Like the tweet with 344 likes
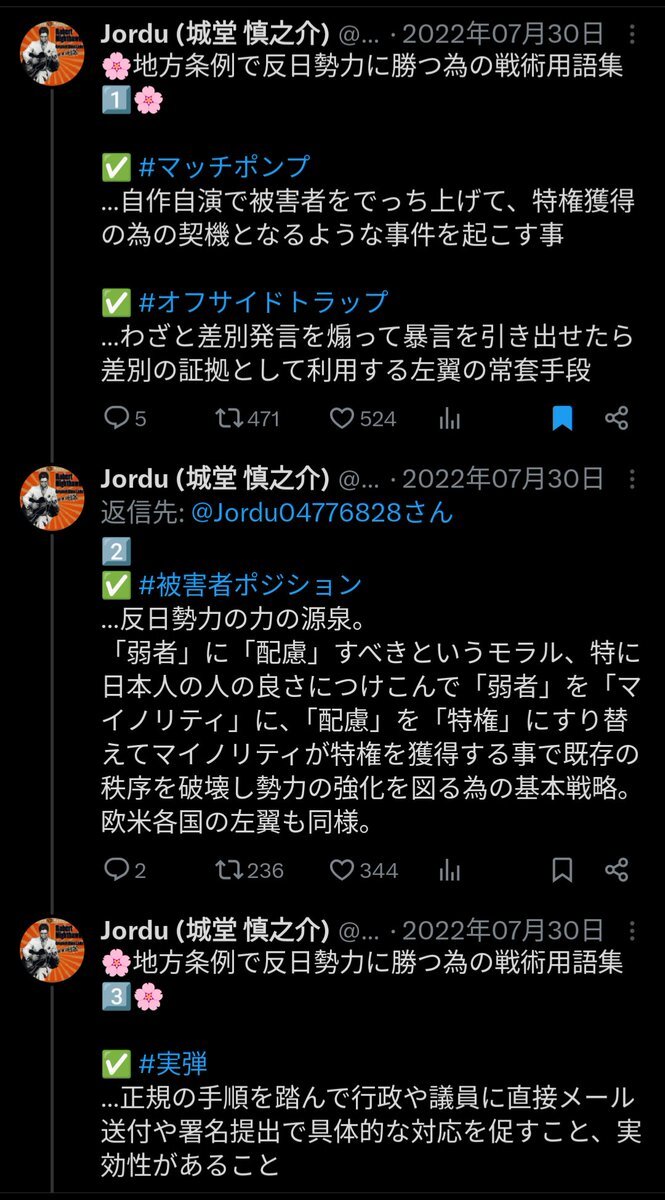 [343, 870]
